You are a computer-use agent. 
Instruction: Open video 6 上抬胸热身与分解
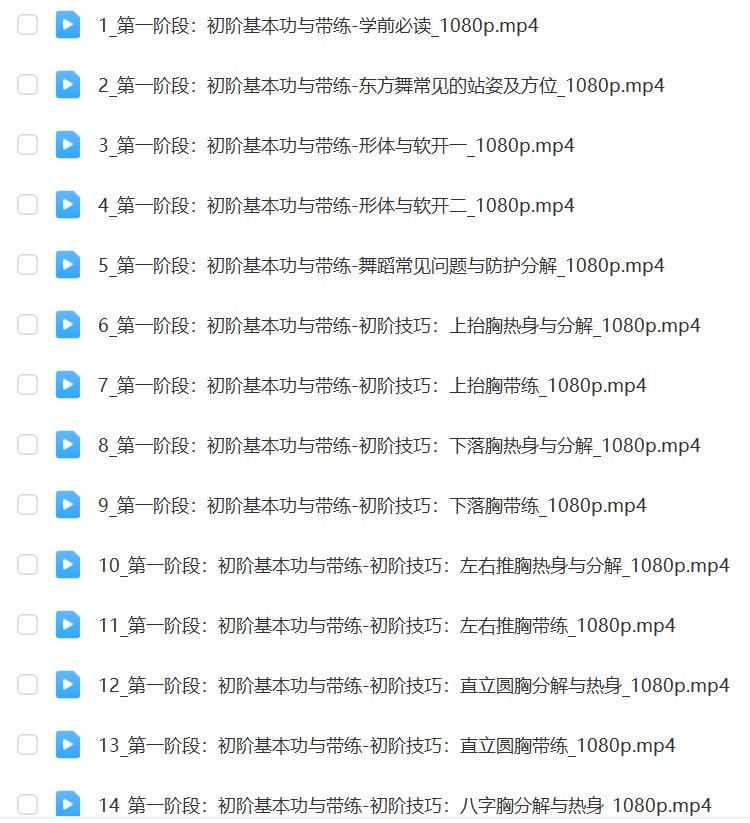(x=398, y=325)
